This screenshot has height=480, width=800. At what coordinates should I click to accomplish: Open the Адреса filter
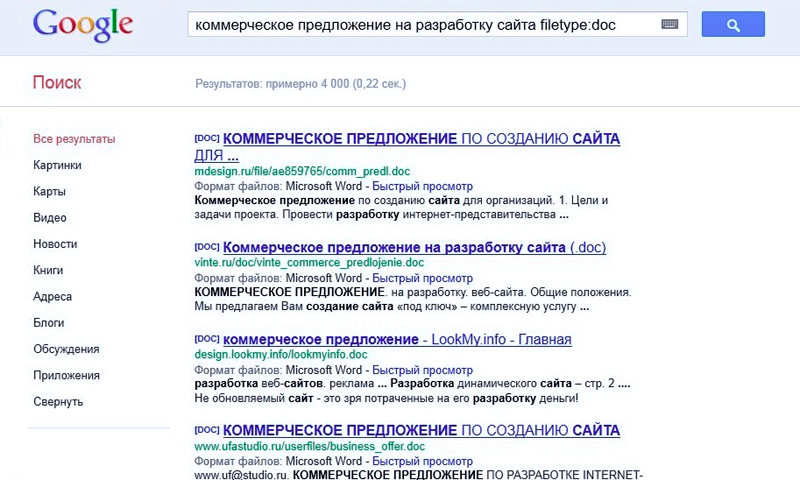tap(52, 297)
